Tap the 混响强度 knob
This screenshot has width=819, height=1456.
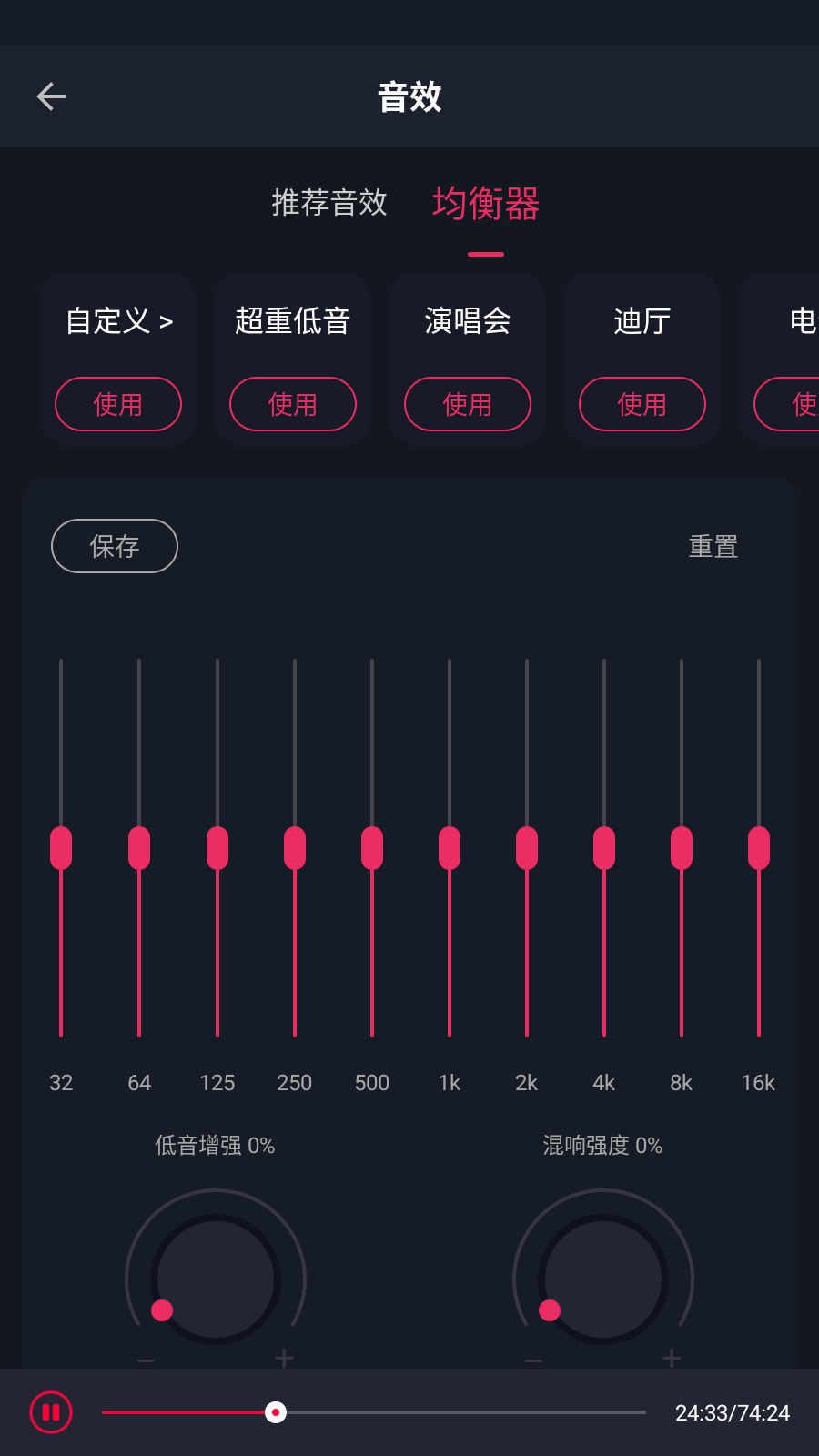coord(603,1279)
